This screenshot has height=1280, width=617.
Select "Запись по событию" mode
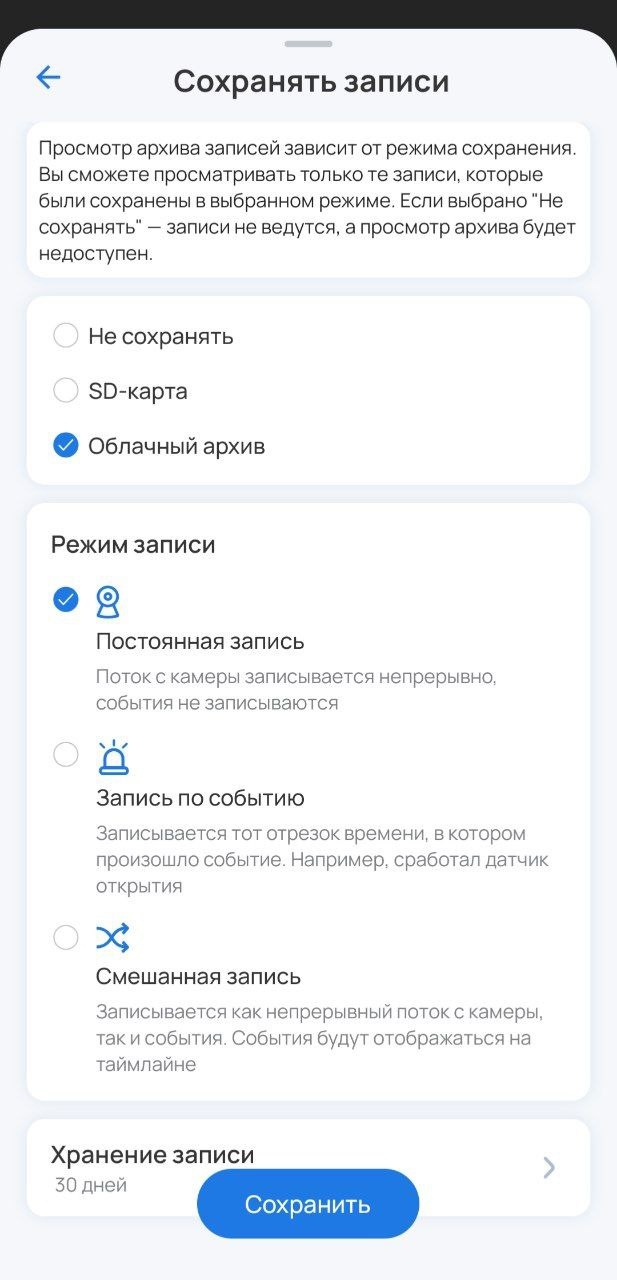pyautogui.click(x=66, y=755)
